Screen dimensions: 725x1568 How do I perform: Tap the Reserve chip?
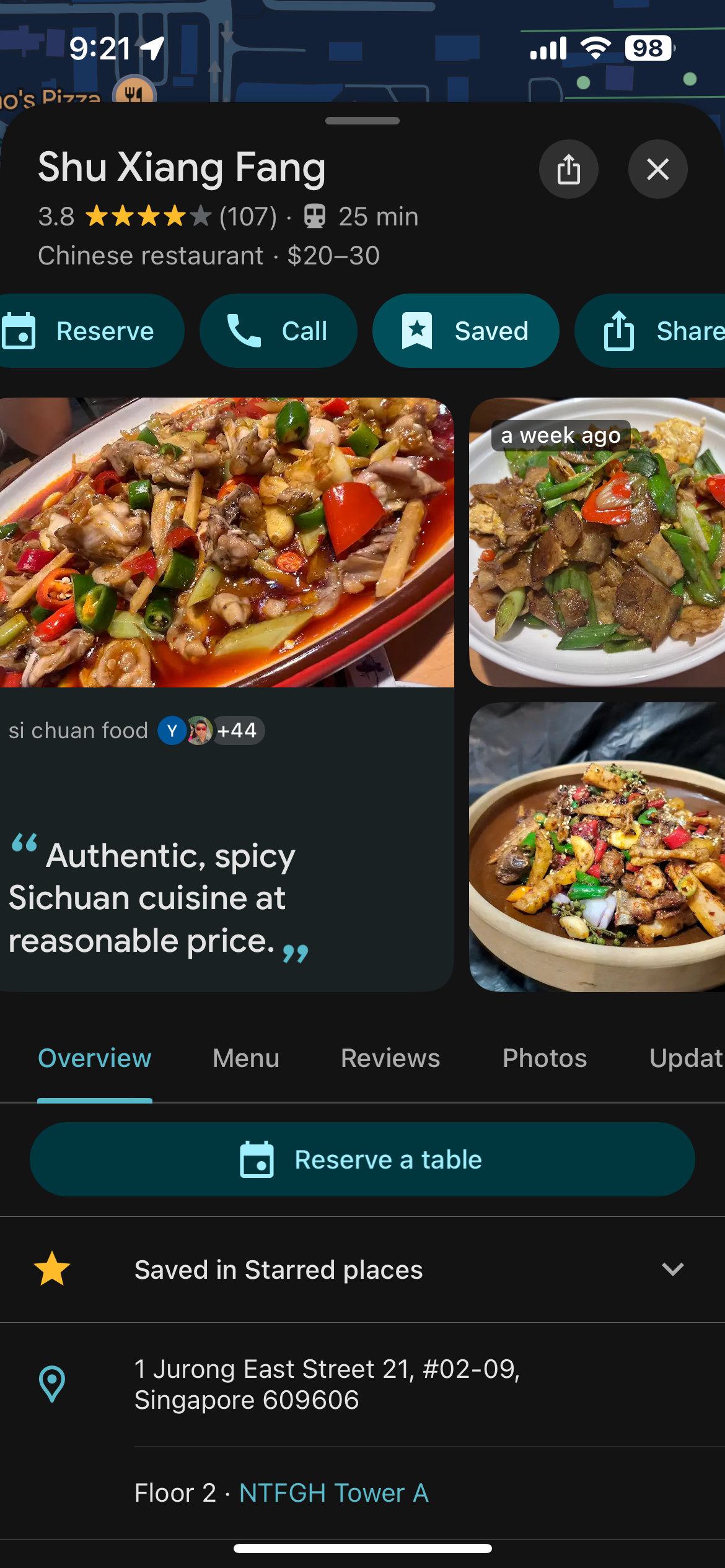click(91, 331)
